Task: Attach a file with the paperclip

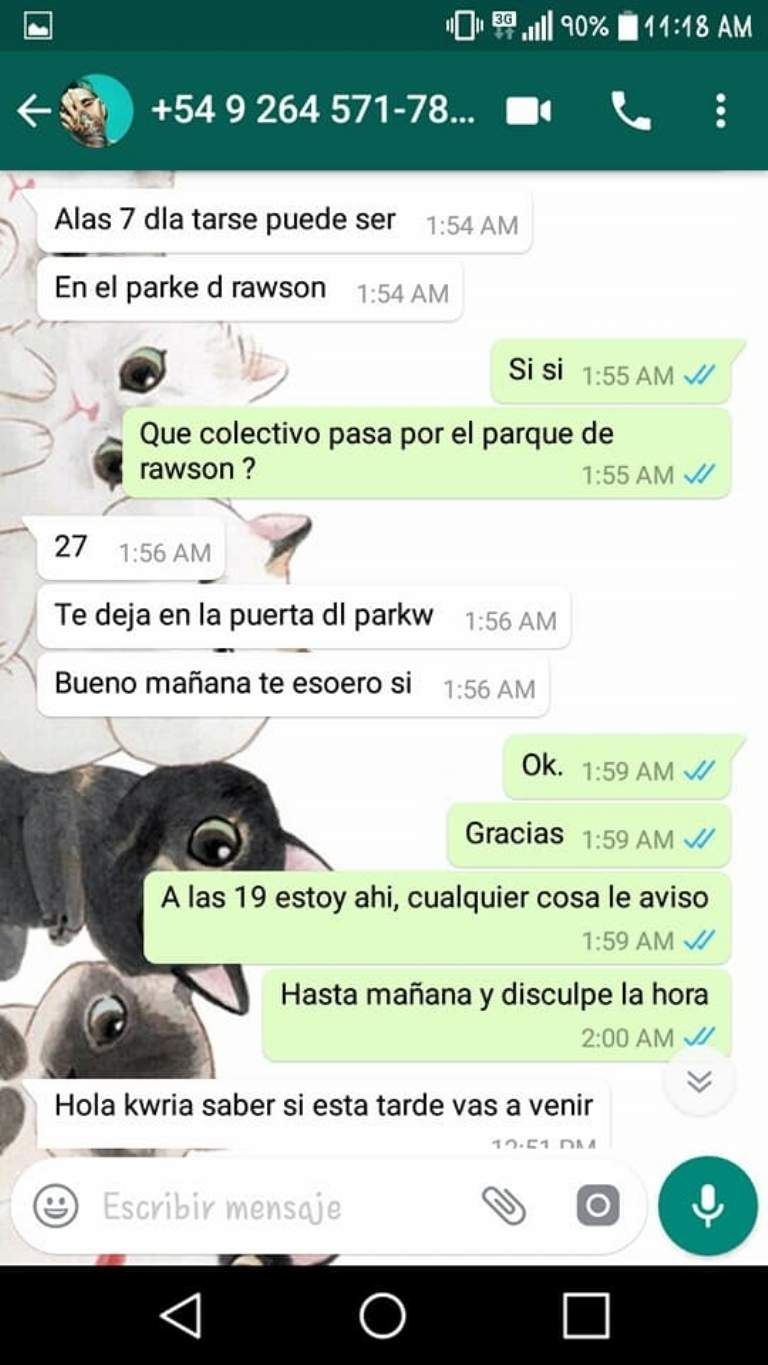Action: (503, 1206)
